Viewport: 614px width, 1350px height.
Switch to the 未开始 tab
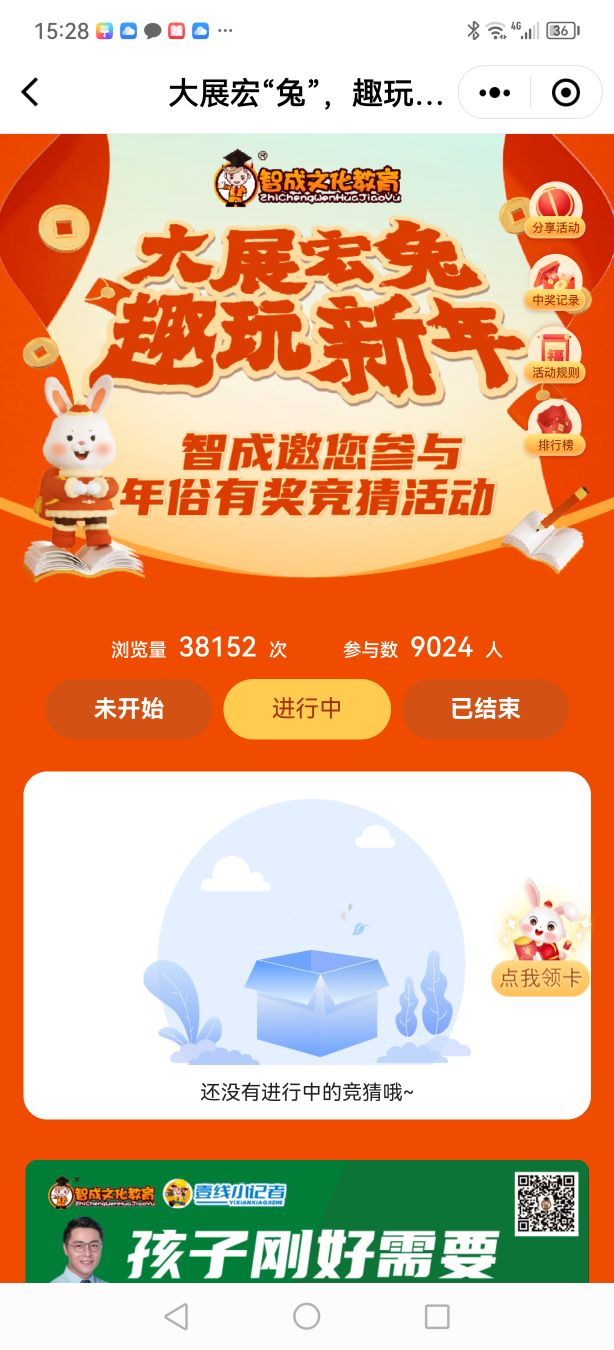[x=129, y=709]
